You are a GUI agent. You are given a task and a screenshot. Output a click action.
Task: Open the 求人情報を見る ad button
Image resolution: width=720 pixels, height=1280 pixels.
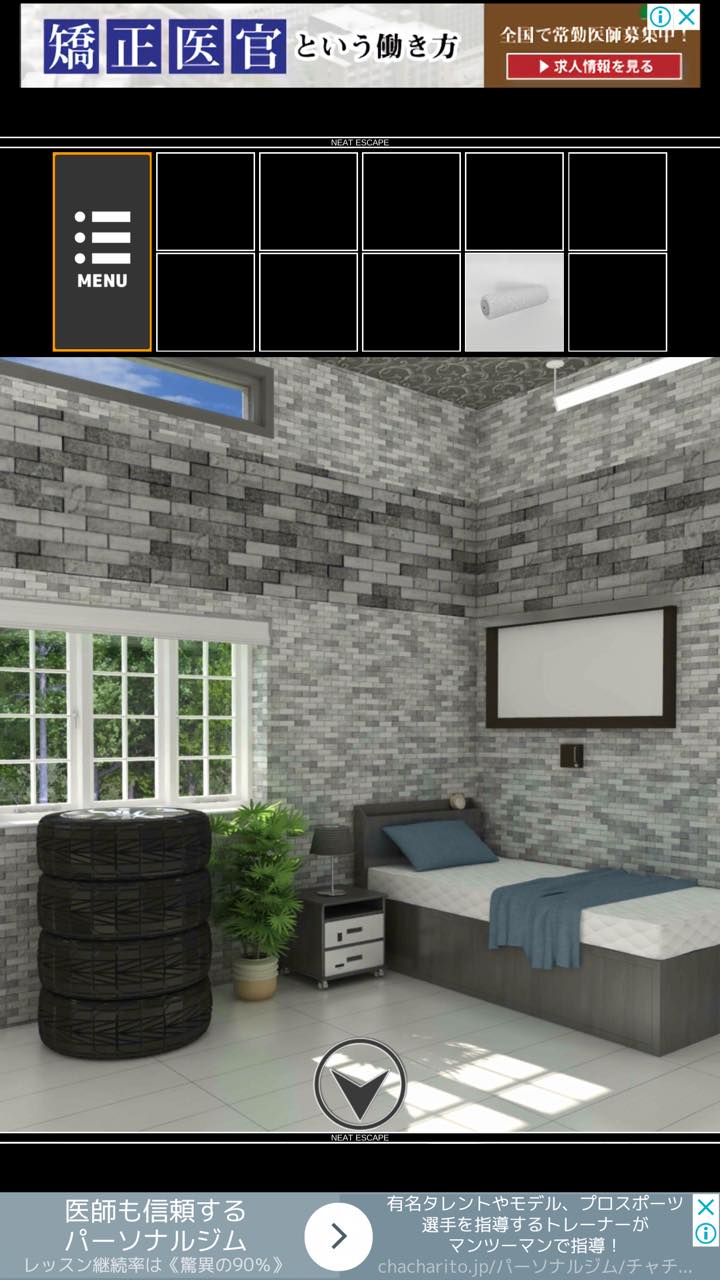(x=595, y=66)
